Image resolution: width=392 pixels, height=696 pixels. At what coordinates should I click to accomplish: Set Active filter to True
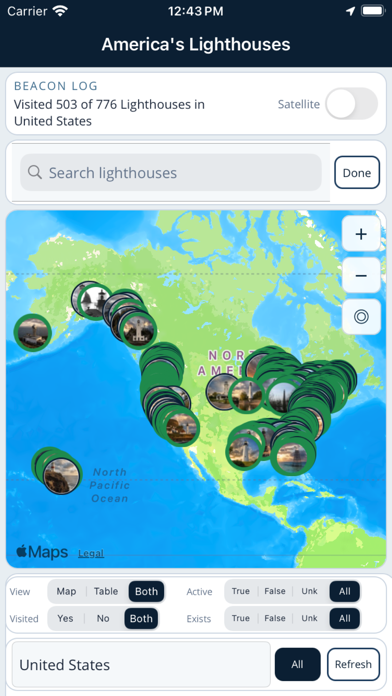(241, 591)
